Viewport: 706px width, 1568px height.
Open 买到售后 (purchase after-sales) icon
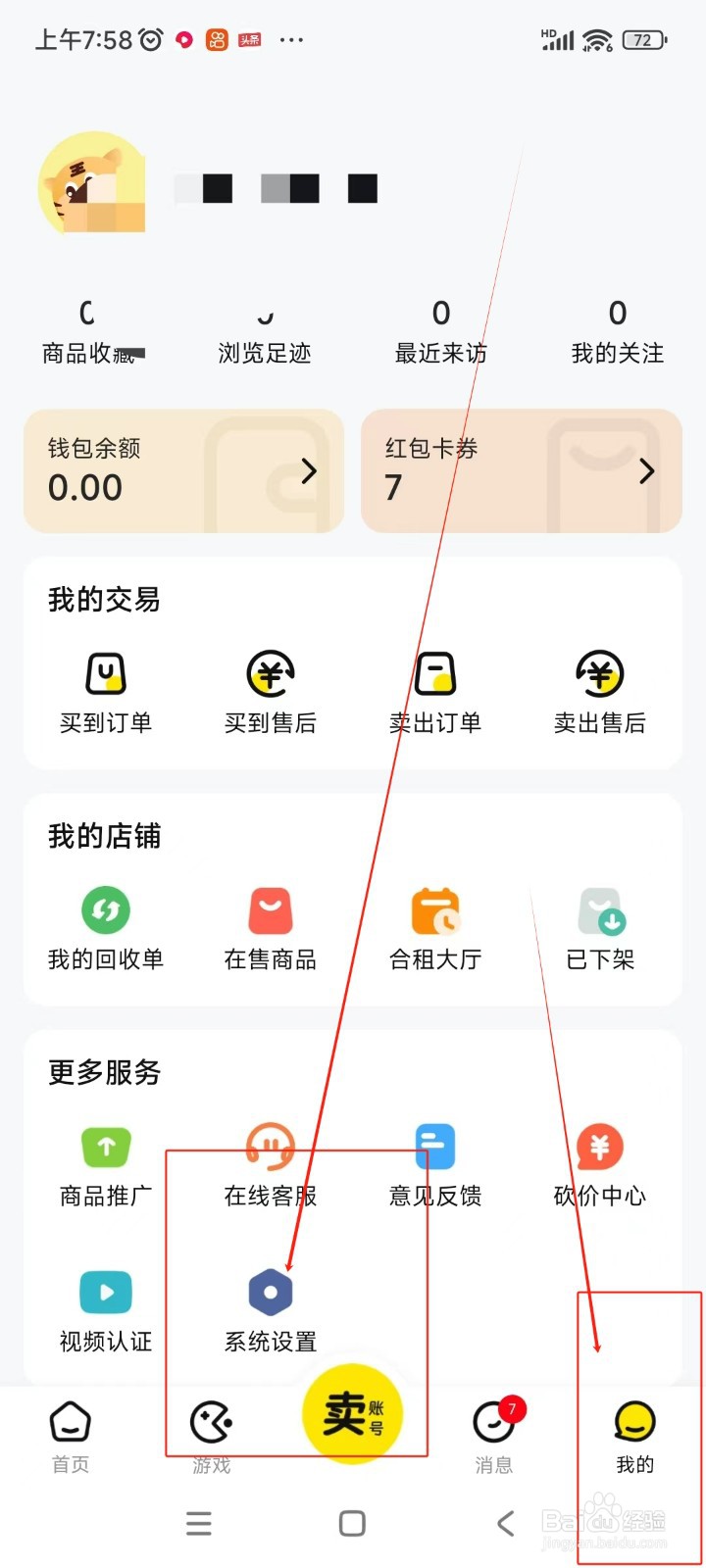(x=271, y=691)
